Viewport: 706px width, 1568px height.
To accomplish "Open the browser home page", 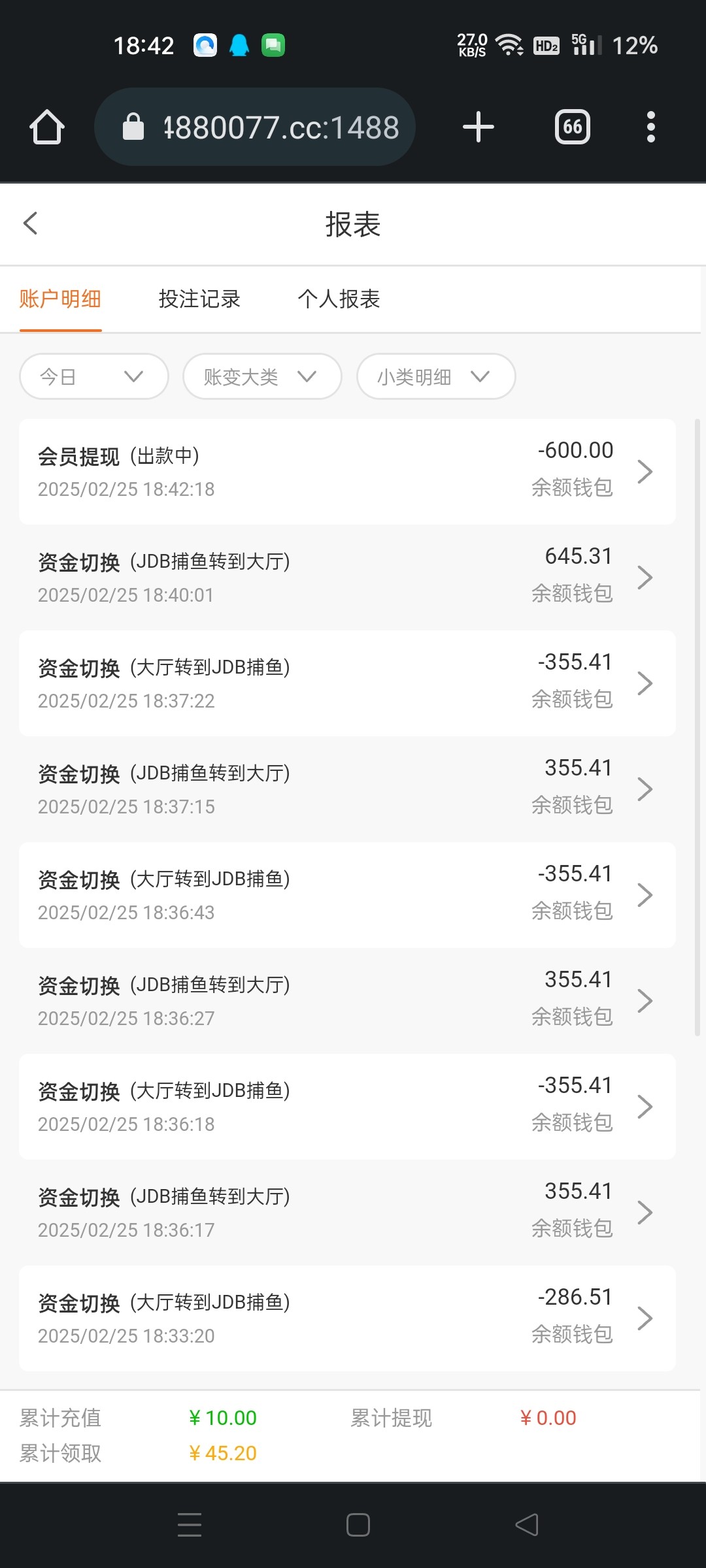I will pos(47,127).
